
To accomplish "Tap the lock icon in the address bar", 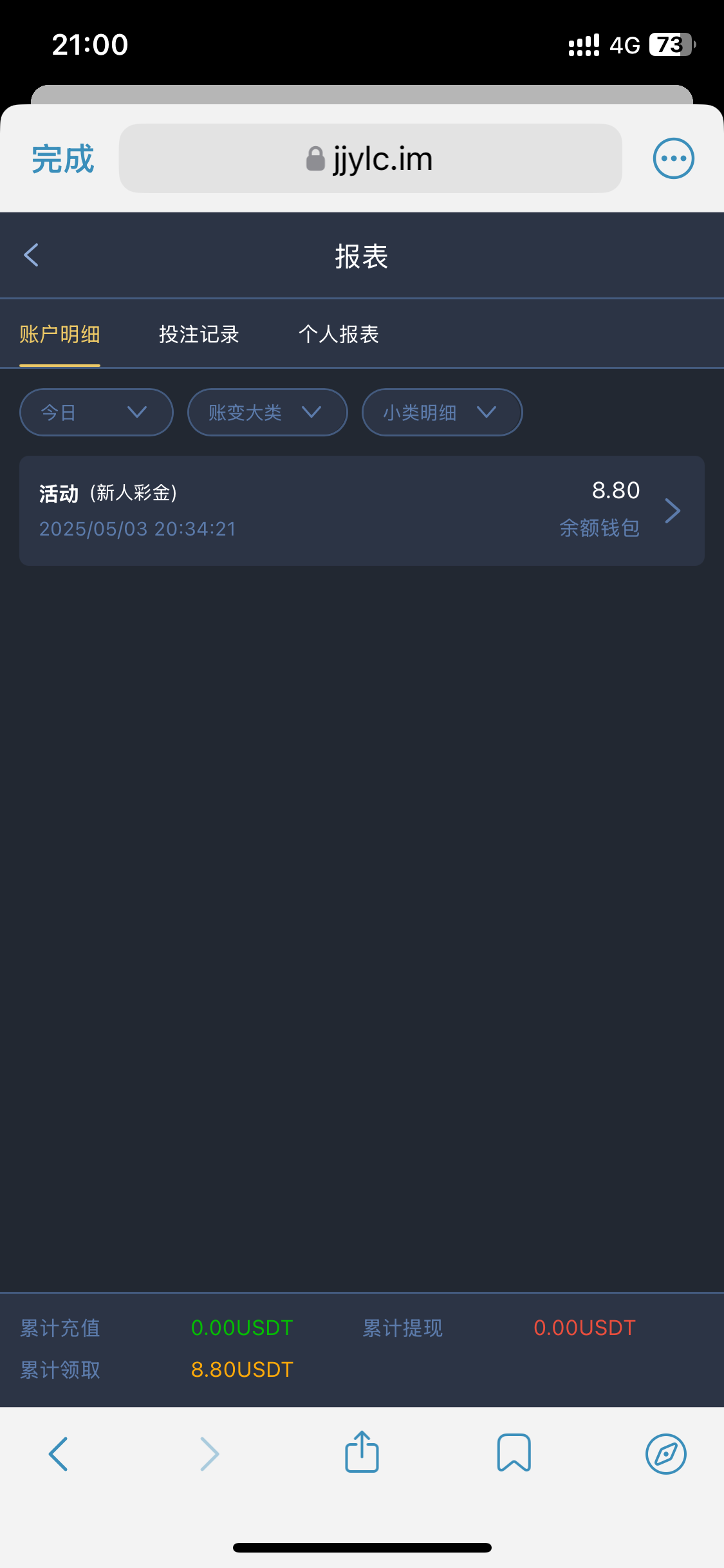I will pos(315,158).
